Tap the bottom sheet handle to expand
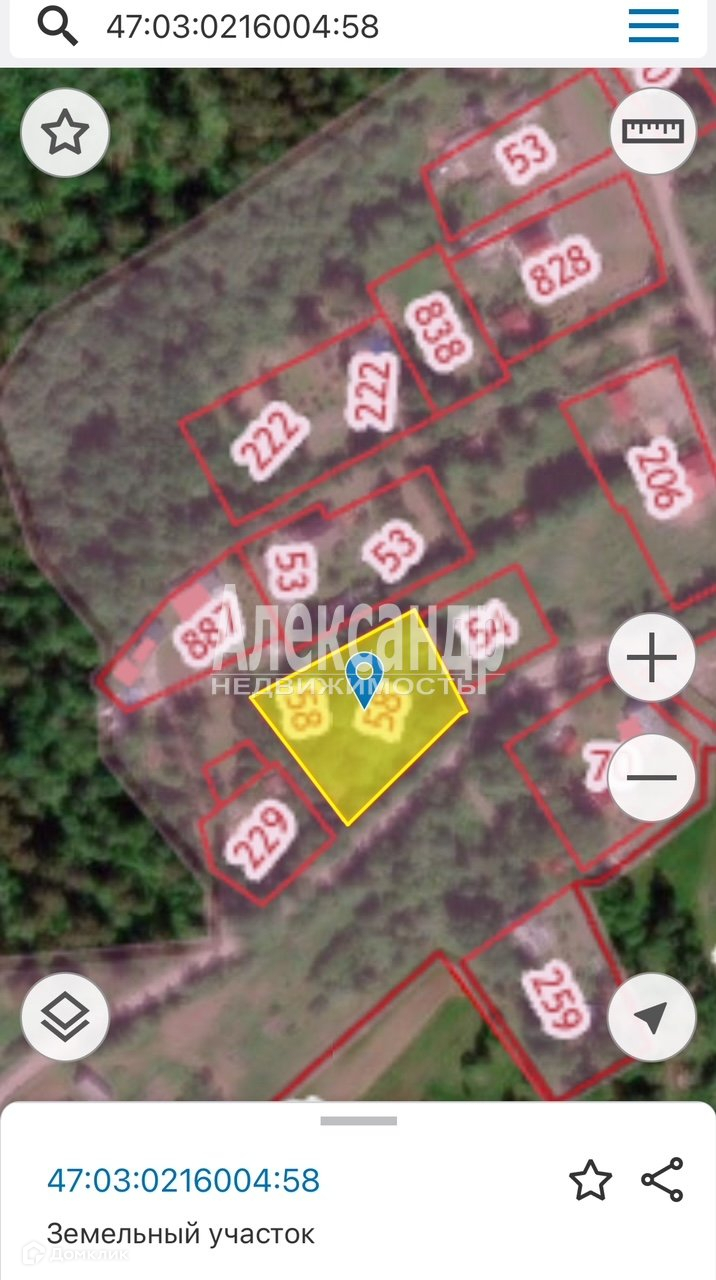Screen dimensions: 716x1280 (358, 1121)
